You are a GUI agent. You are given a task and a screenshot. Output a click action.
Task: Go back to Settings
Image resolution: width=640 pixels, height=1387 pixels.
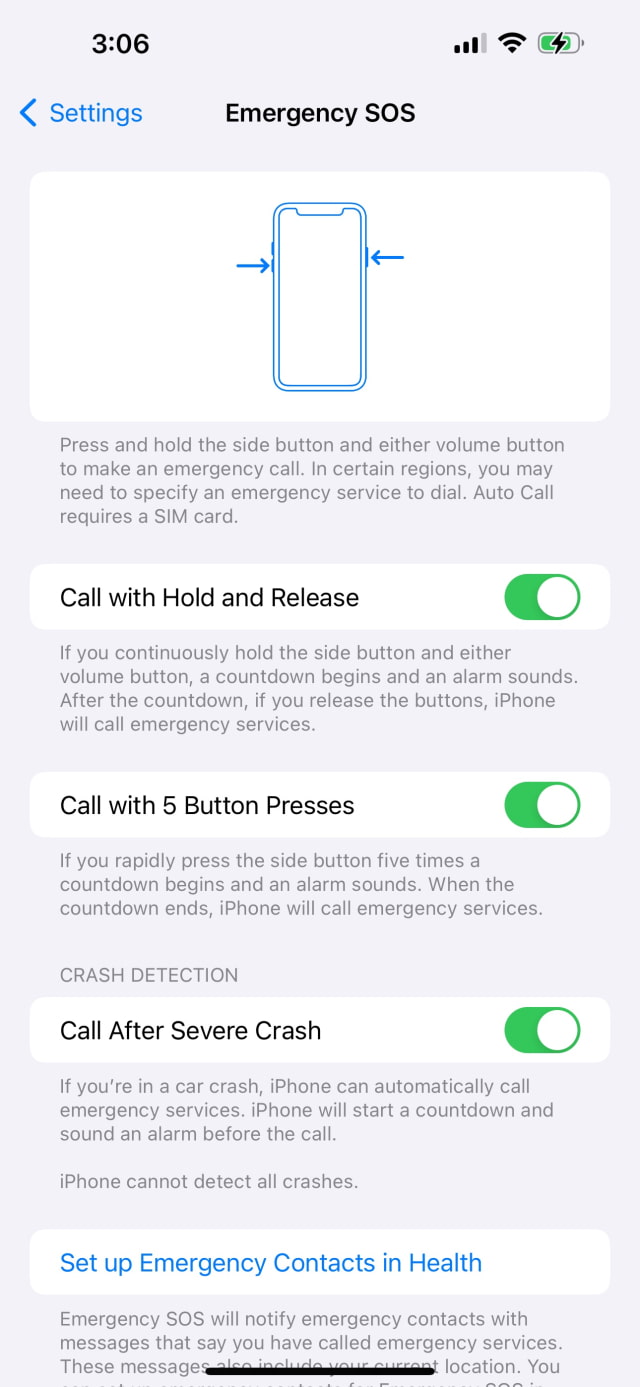80,113
